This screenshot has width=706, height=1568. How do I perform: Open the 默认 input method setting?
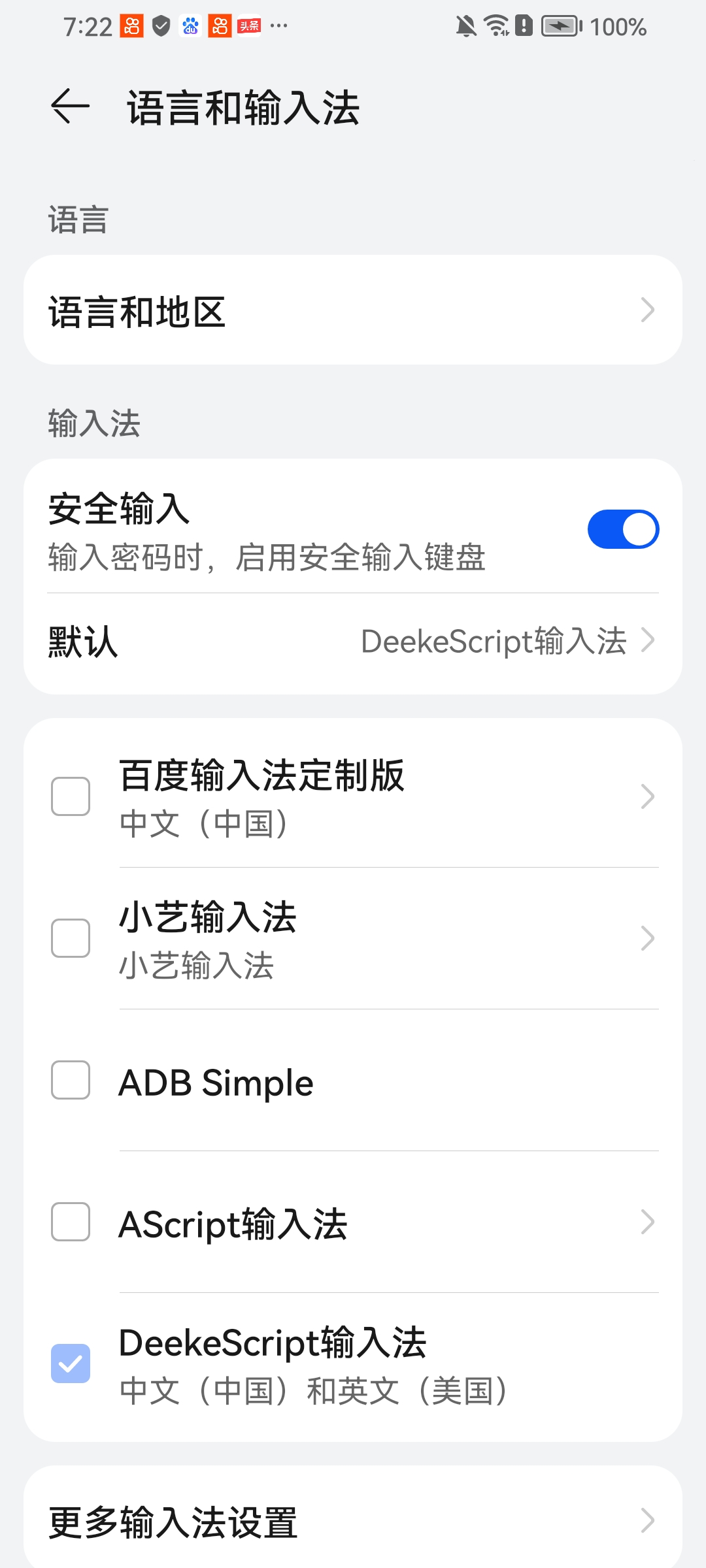point(353,641)
